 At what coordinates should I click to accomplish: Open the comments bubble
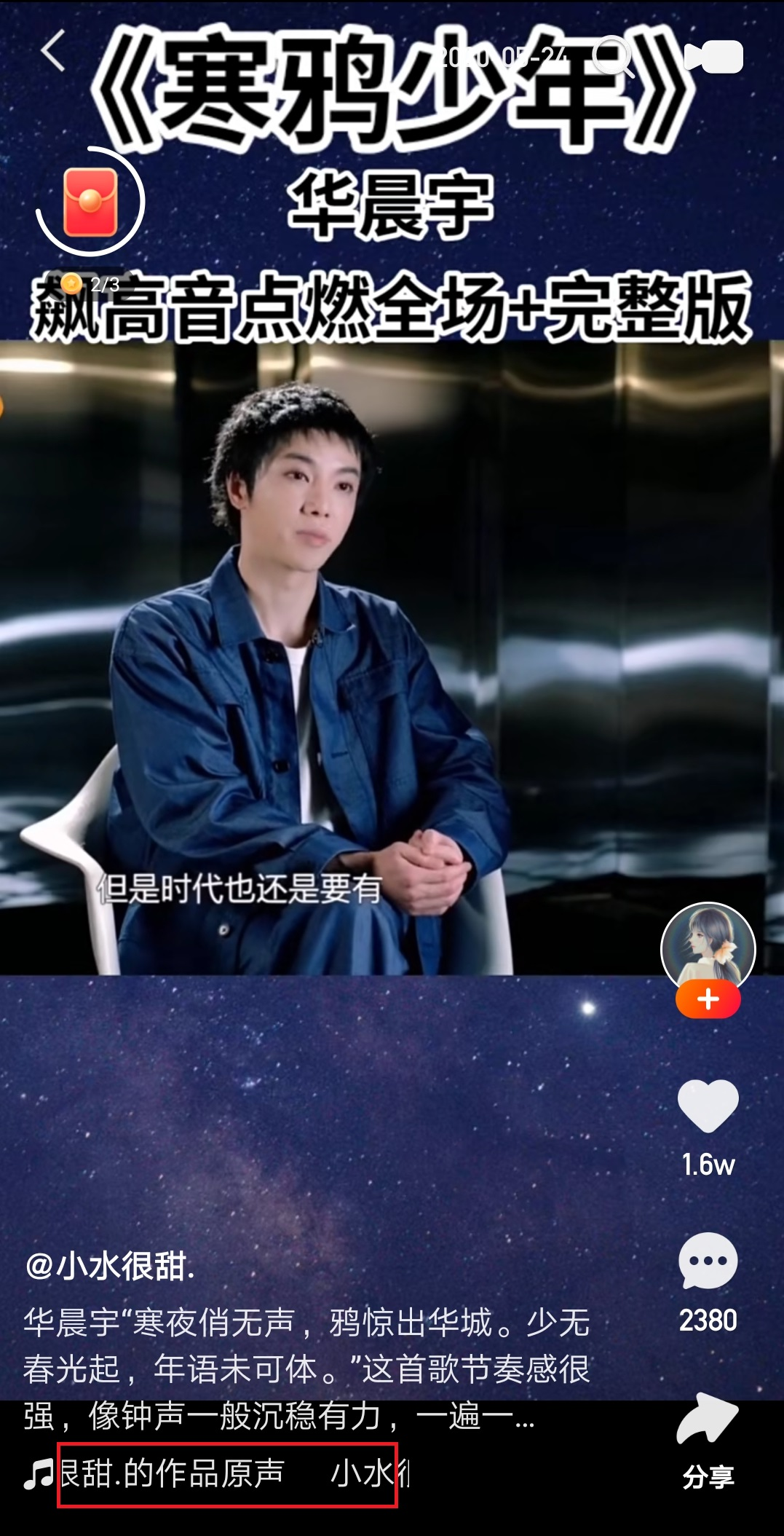[x=708, y=1261]
